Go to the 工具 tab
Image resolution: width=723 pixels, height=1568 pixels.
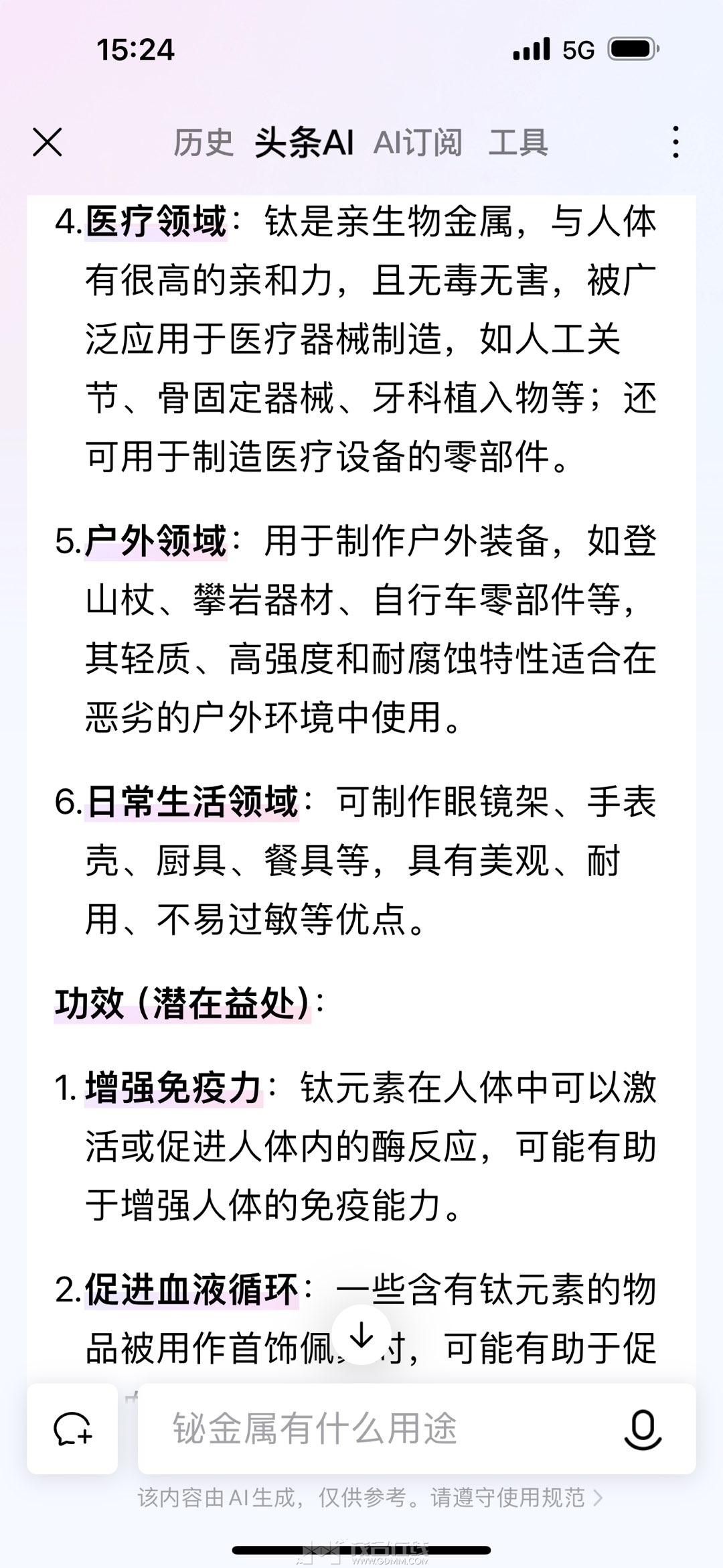click(518, 143)
